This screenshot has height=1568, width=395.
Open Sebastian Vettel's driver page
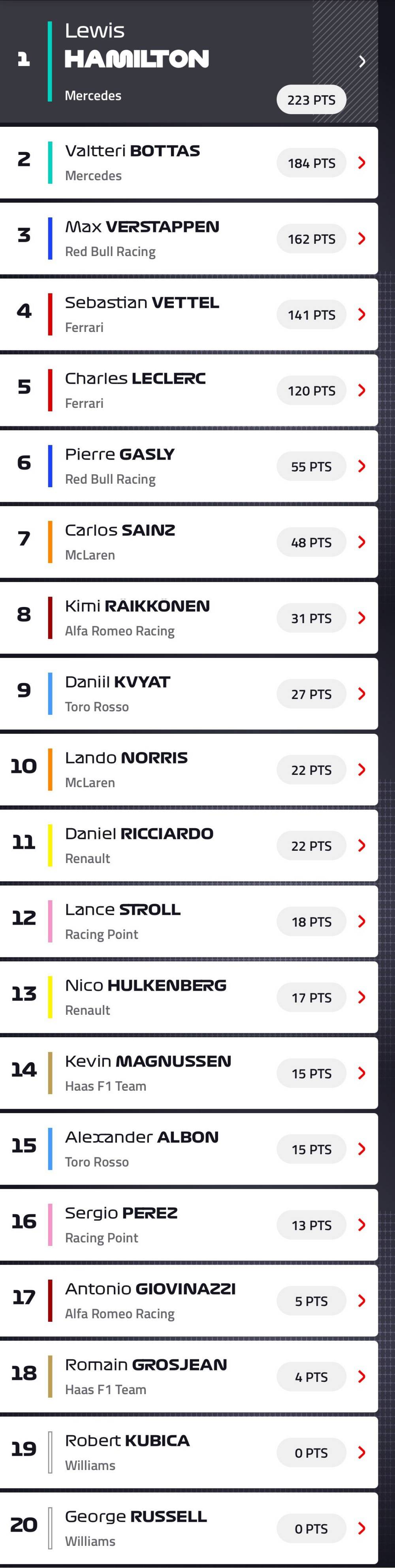(182, 314)
